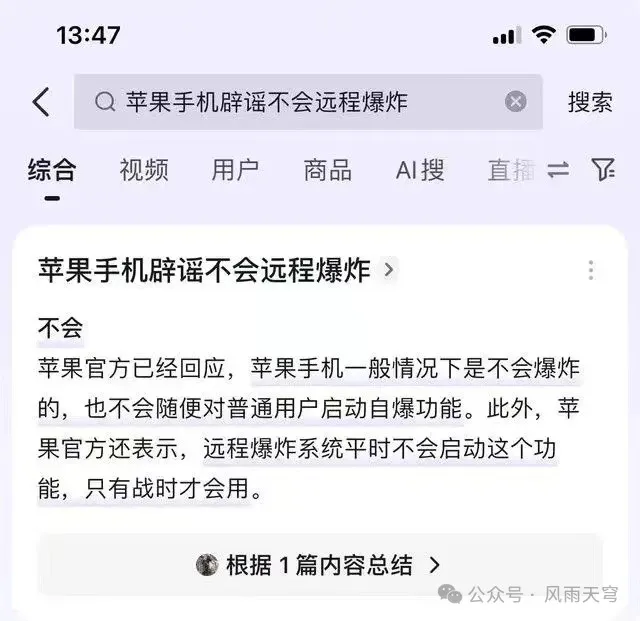Switch to the 商品 tab

click(327, 170)
